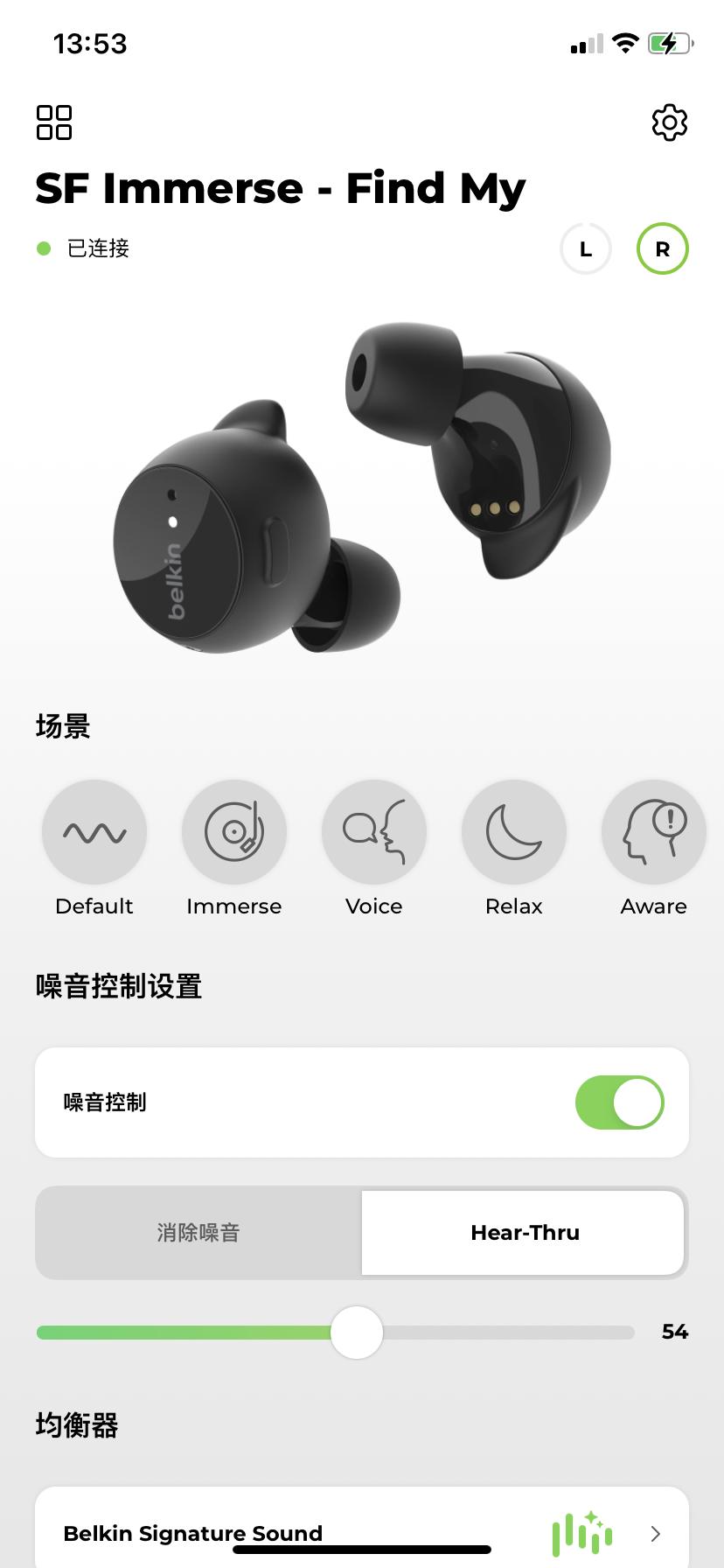Select the Default scene icon

tap(94, 831)
